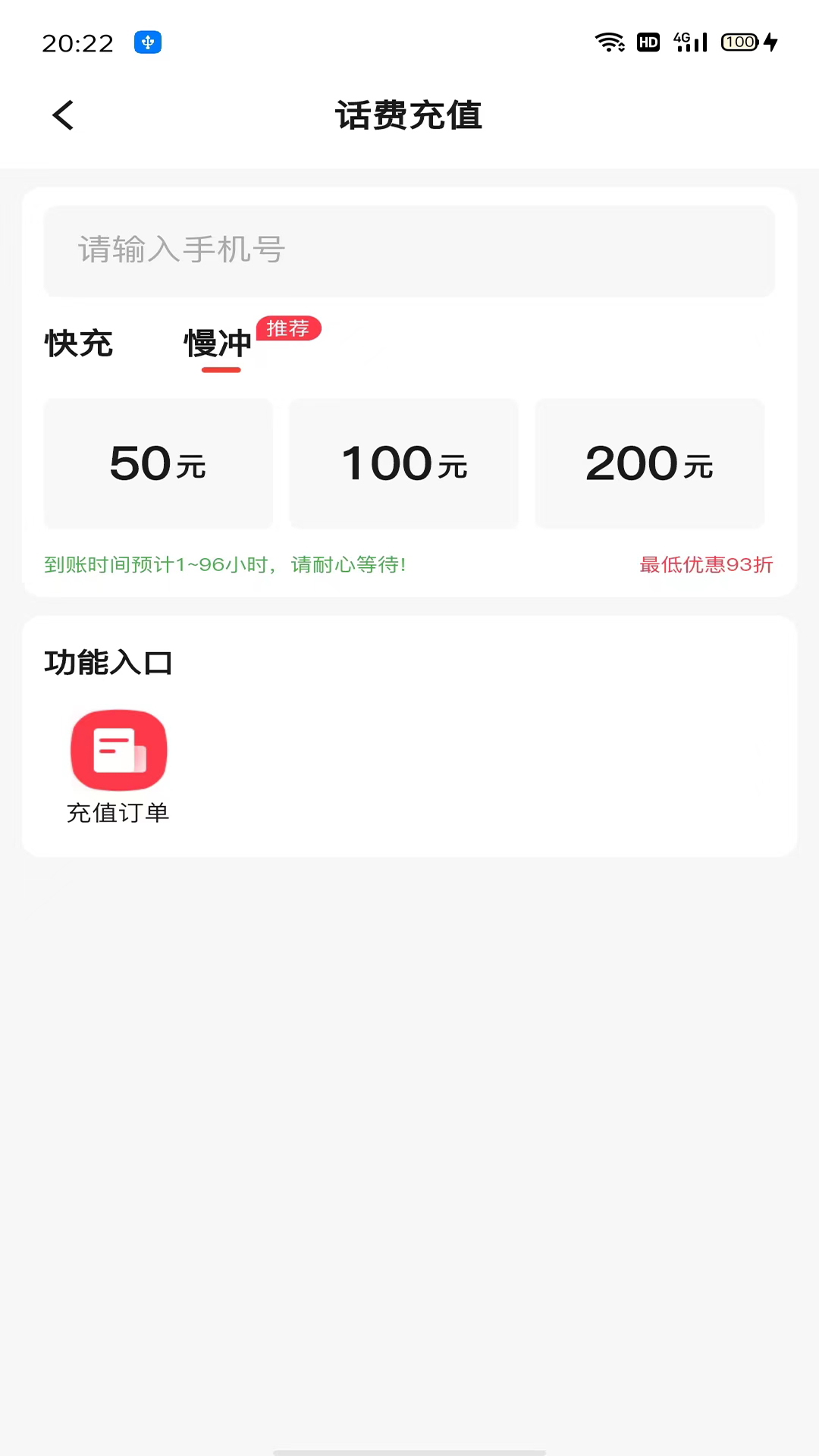
Task: Switch to the 快充 tab
Action: tap(79, 344)
